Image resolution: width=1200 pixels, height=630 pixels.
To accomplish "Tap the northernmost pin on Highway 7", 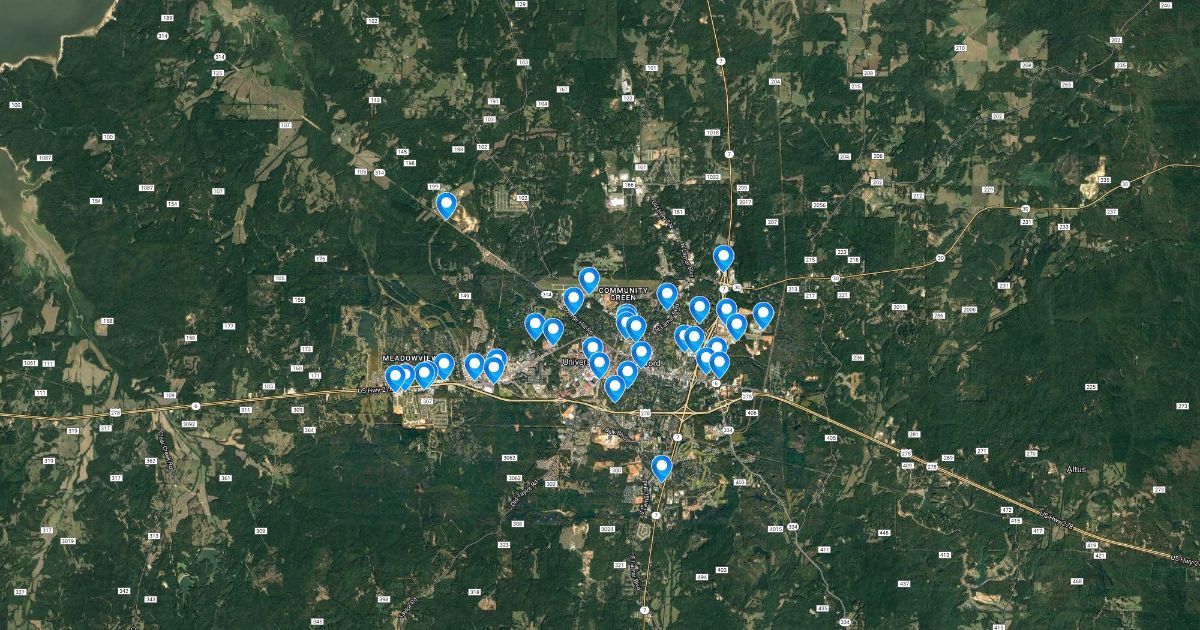I will 723,258.
